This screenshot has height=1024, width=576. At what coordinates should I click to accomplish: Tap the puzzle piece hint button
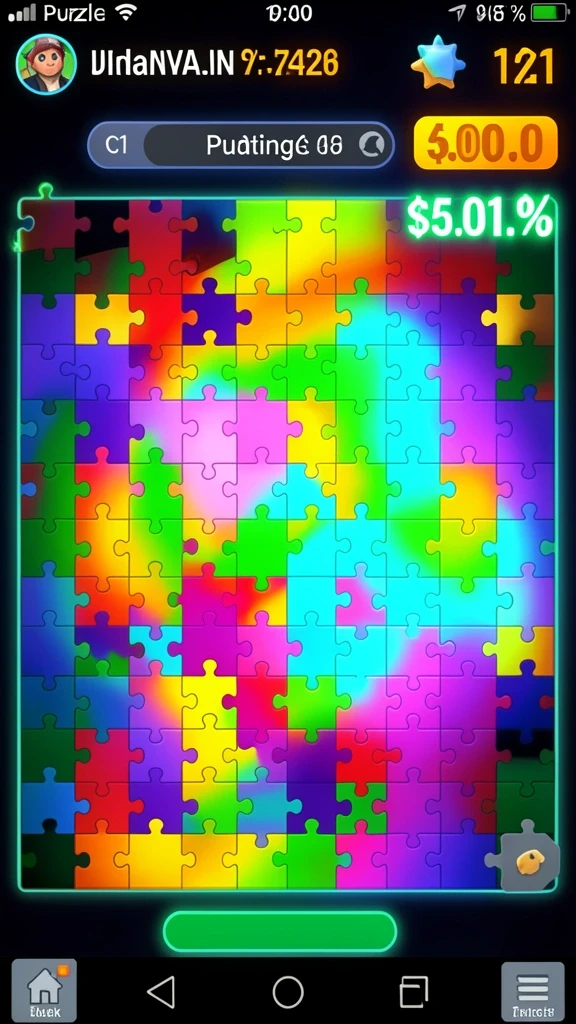[x=524, y=863]
